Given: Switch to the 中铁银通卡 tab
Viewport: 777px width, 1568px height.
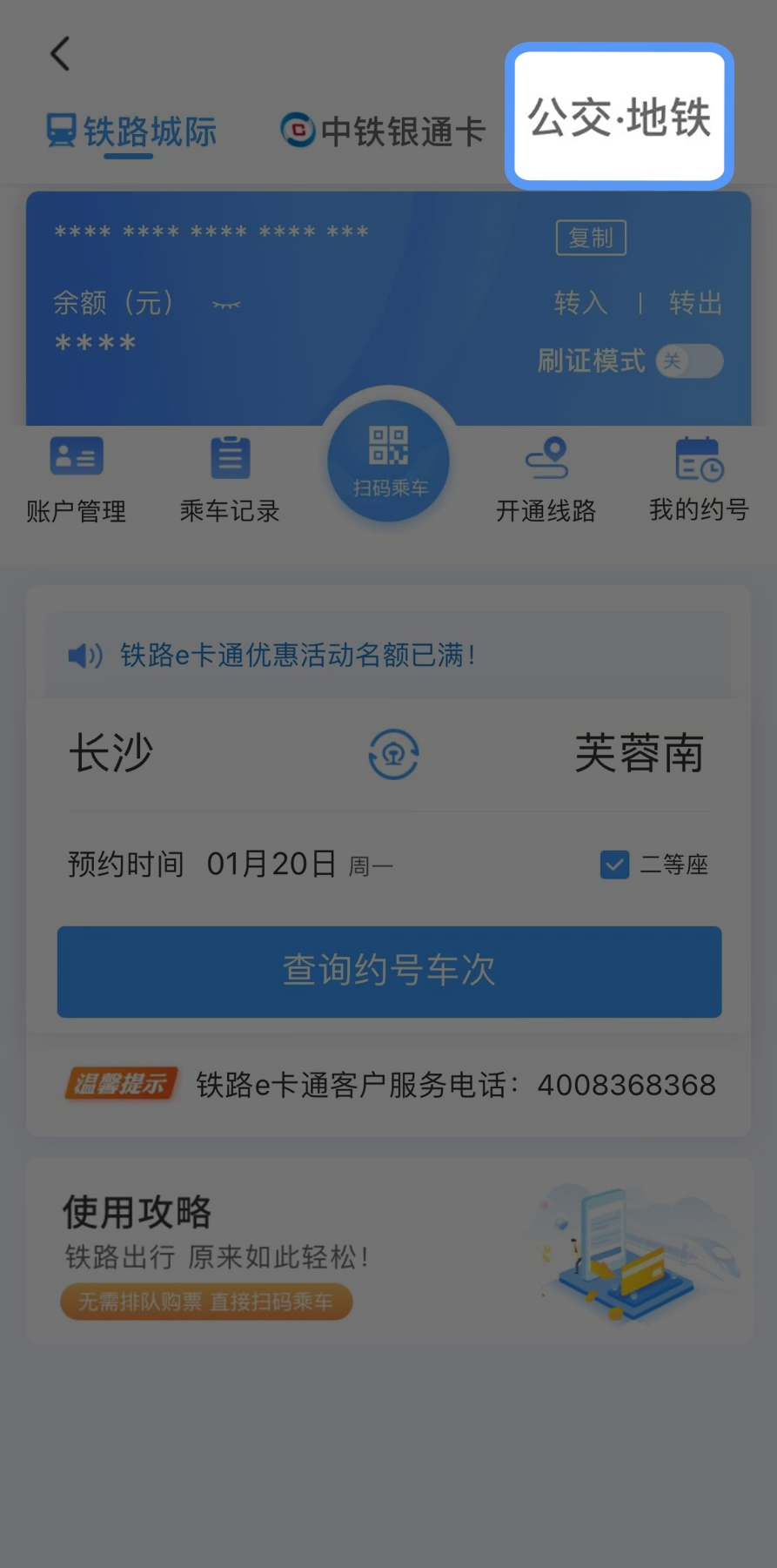Looking at the screenshot, I should (x=383, y=131).
